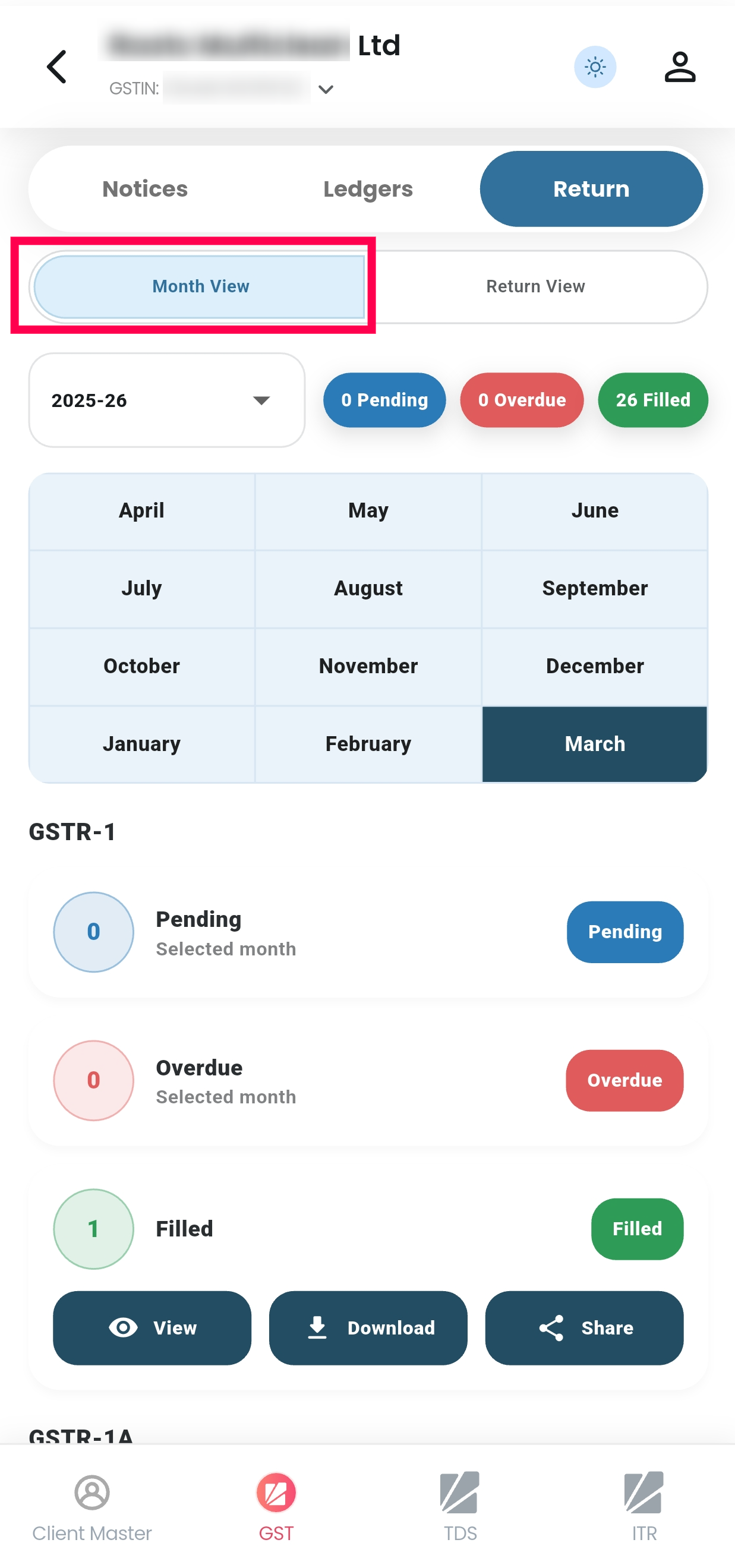Expand the GSTIN selector chevron
This screenshot has height=1568, width=735.
[326, 90]
